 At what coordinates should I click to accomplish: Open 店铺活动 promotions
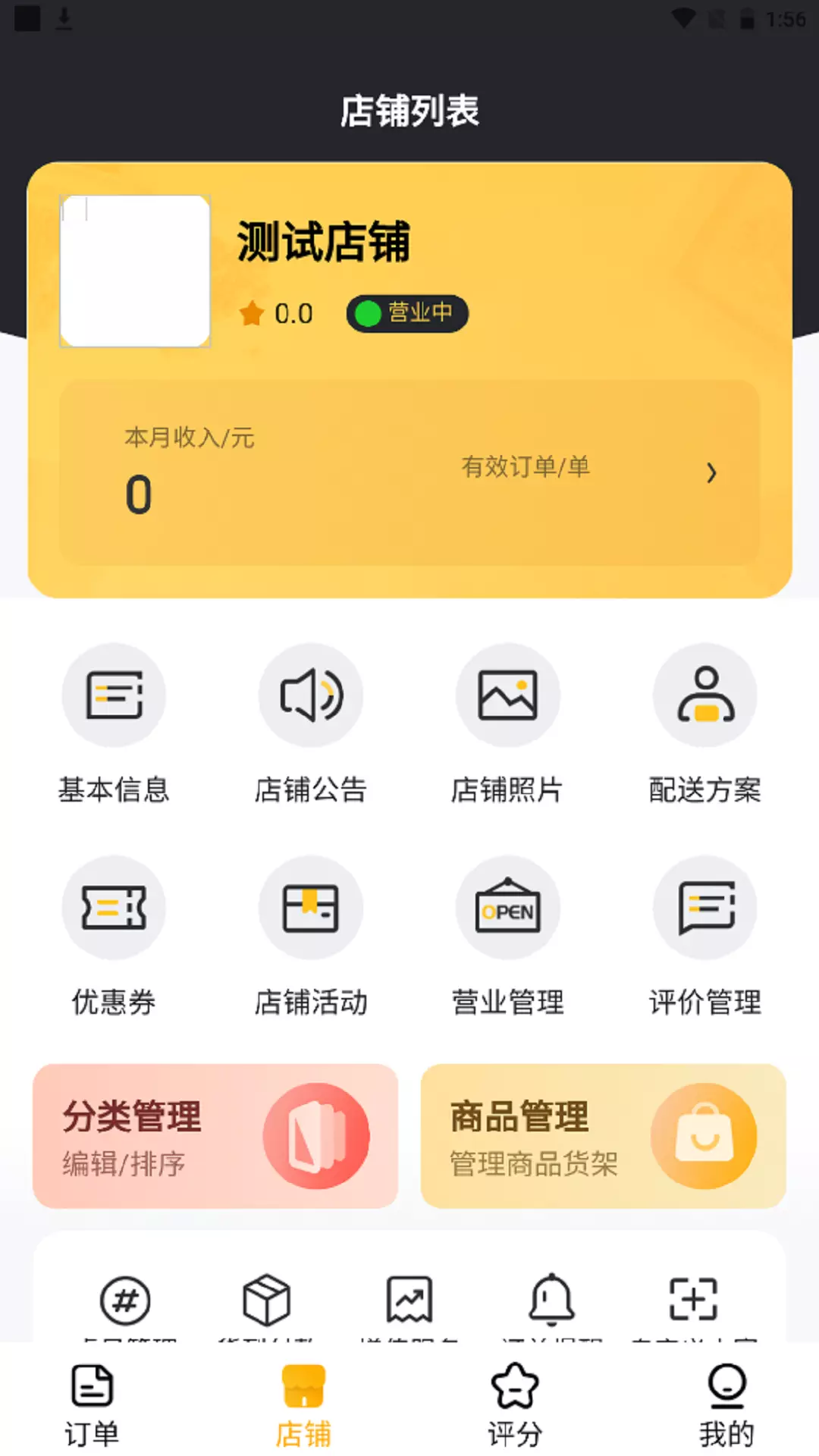coord(311,937)
